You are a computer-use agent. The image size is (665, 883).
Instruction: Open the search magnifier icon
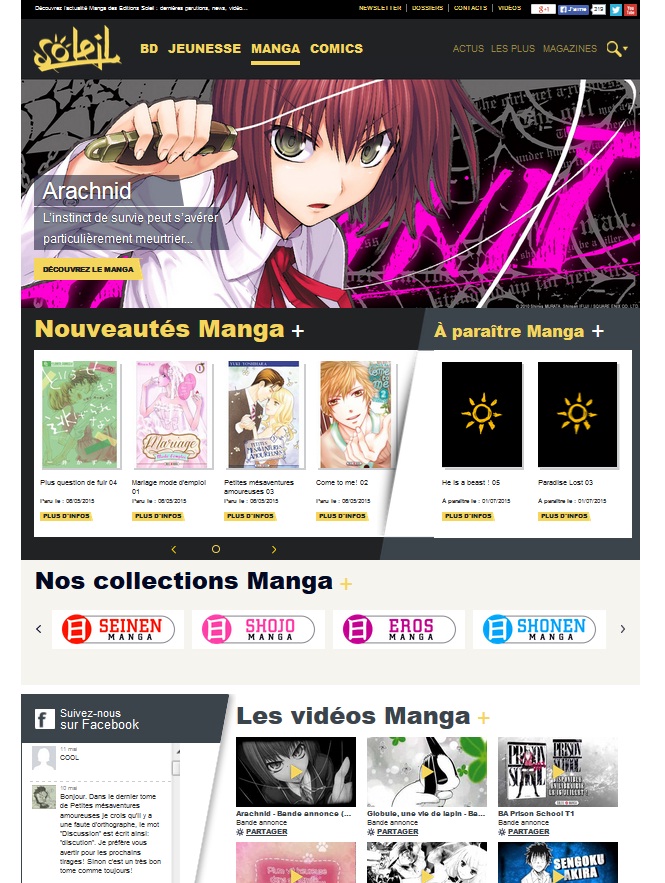click(614, 48)
